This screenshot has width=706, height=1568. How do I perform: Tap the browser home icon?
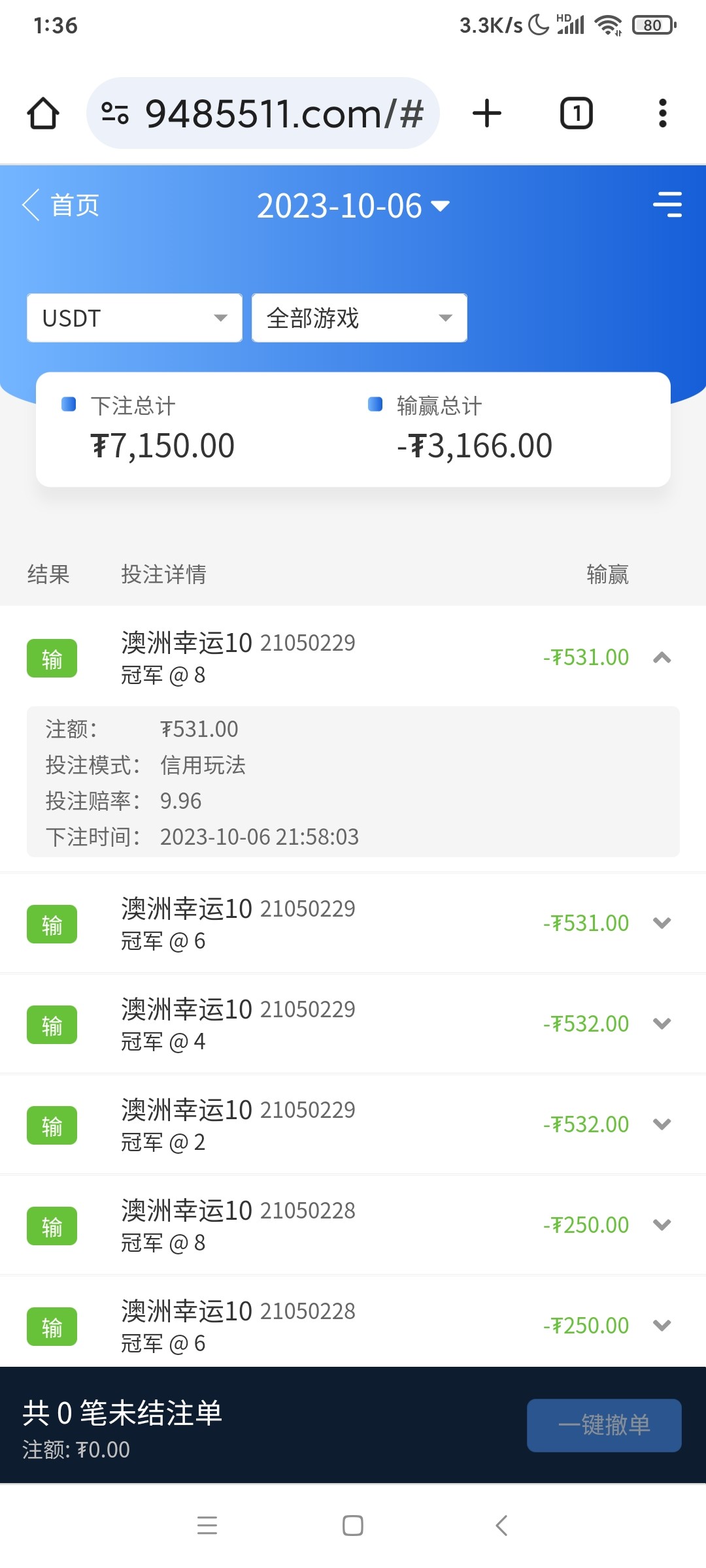tap(43, 114)
